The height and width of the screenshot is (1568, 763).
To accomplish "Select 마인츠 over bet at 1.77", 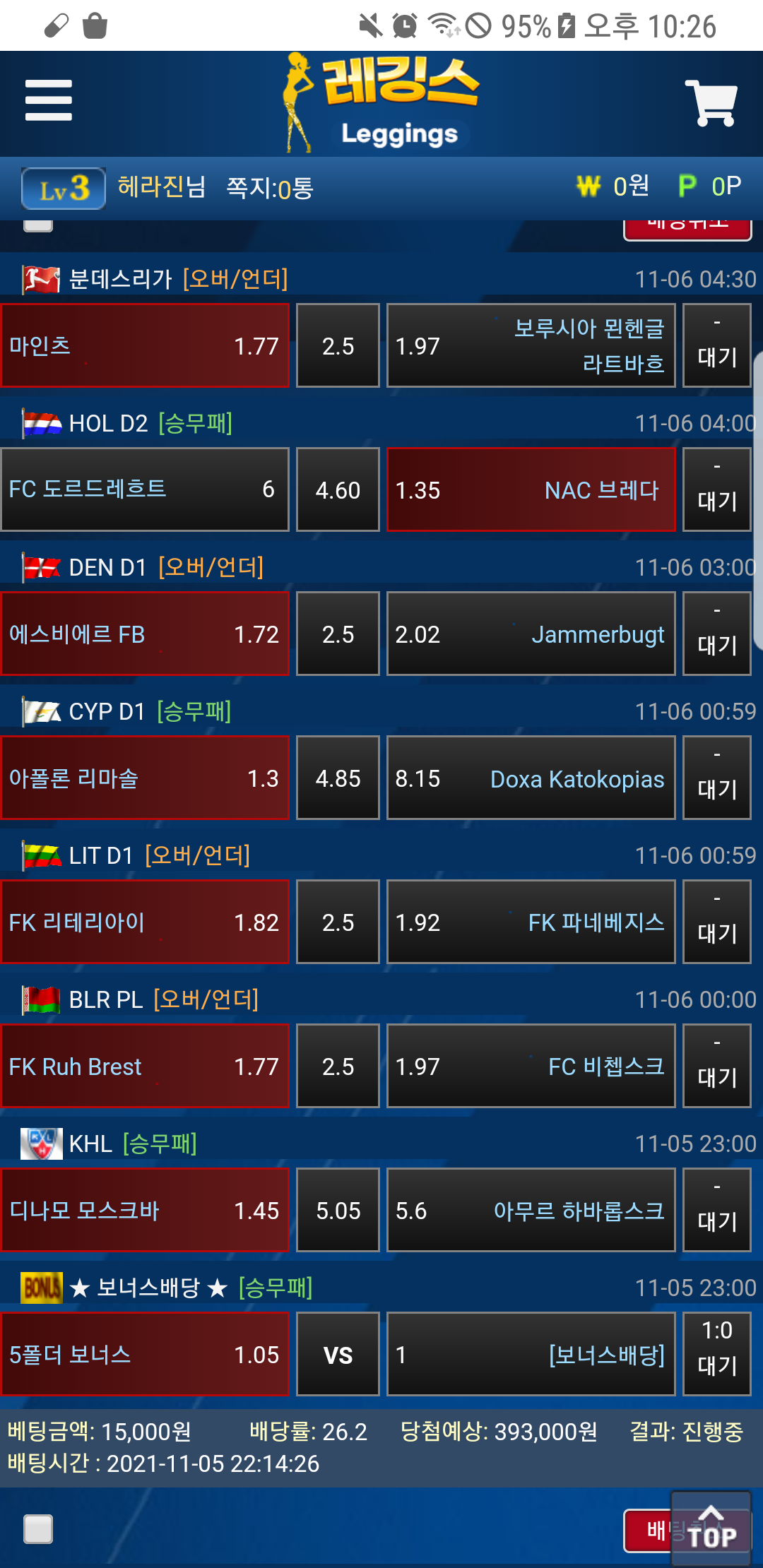I will pyautogui.click(x=145, y=346).
